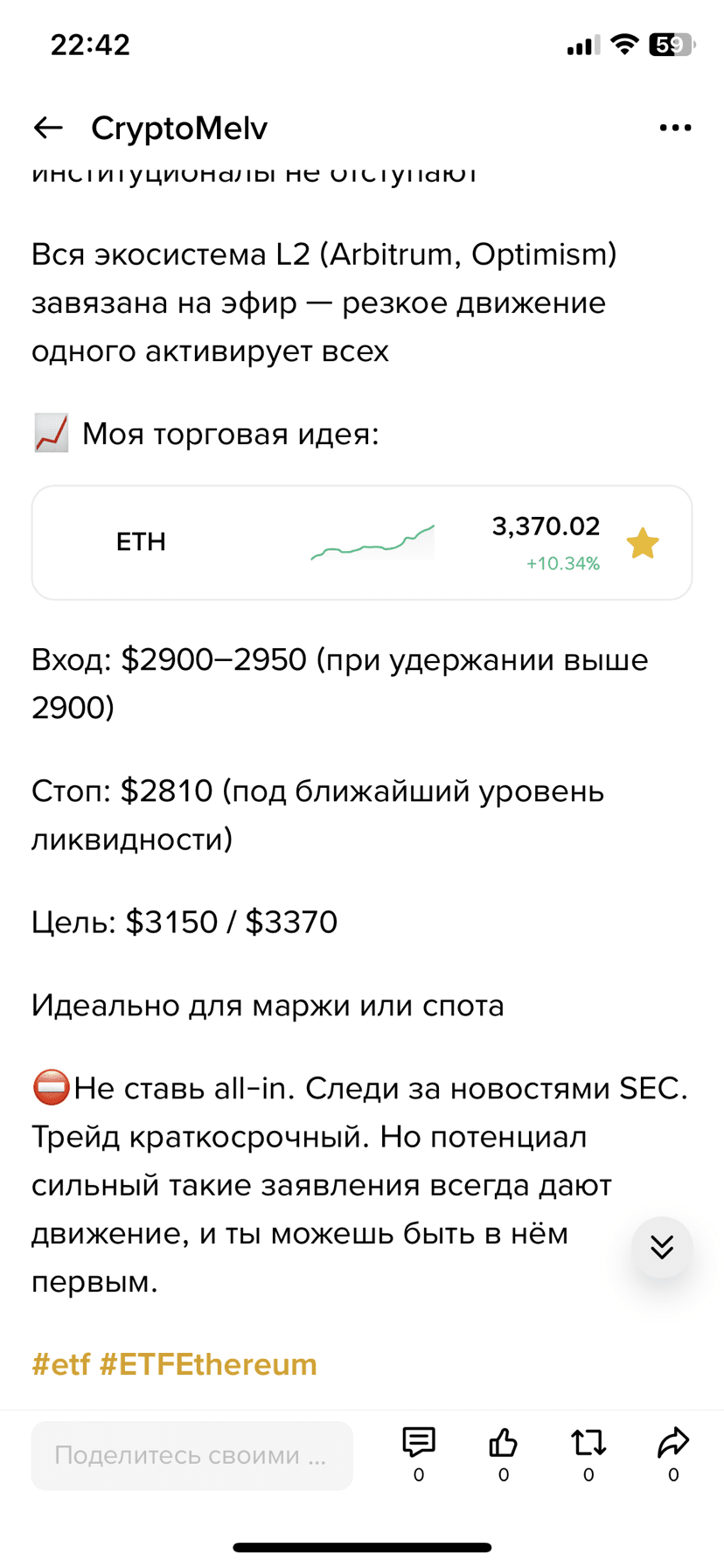Jump down with the double-chevron button

662,1247
